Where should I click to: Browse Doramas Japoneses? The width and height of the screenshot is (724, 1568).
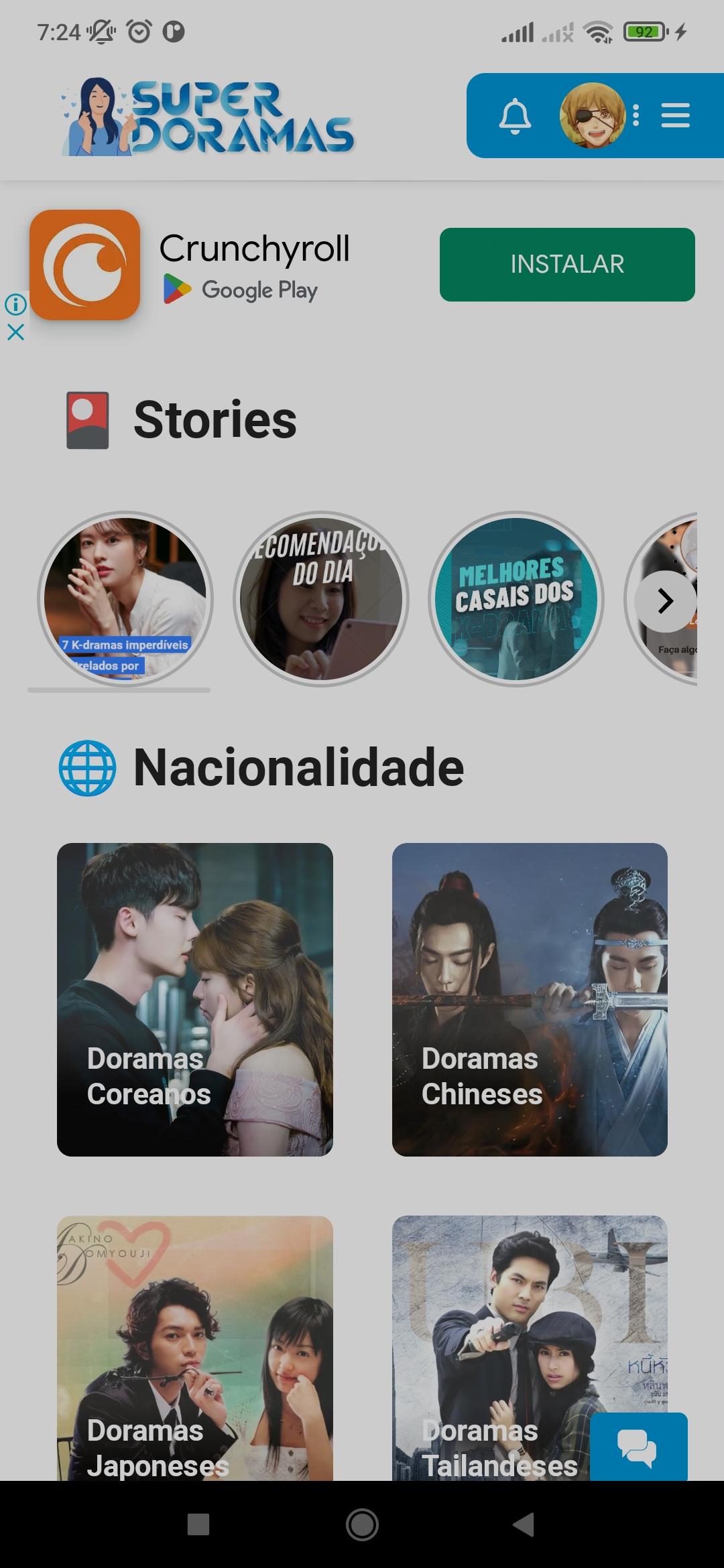click(194, 1347)
